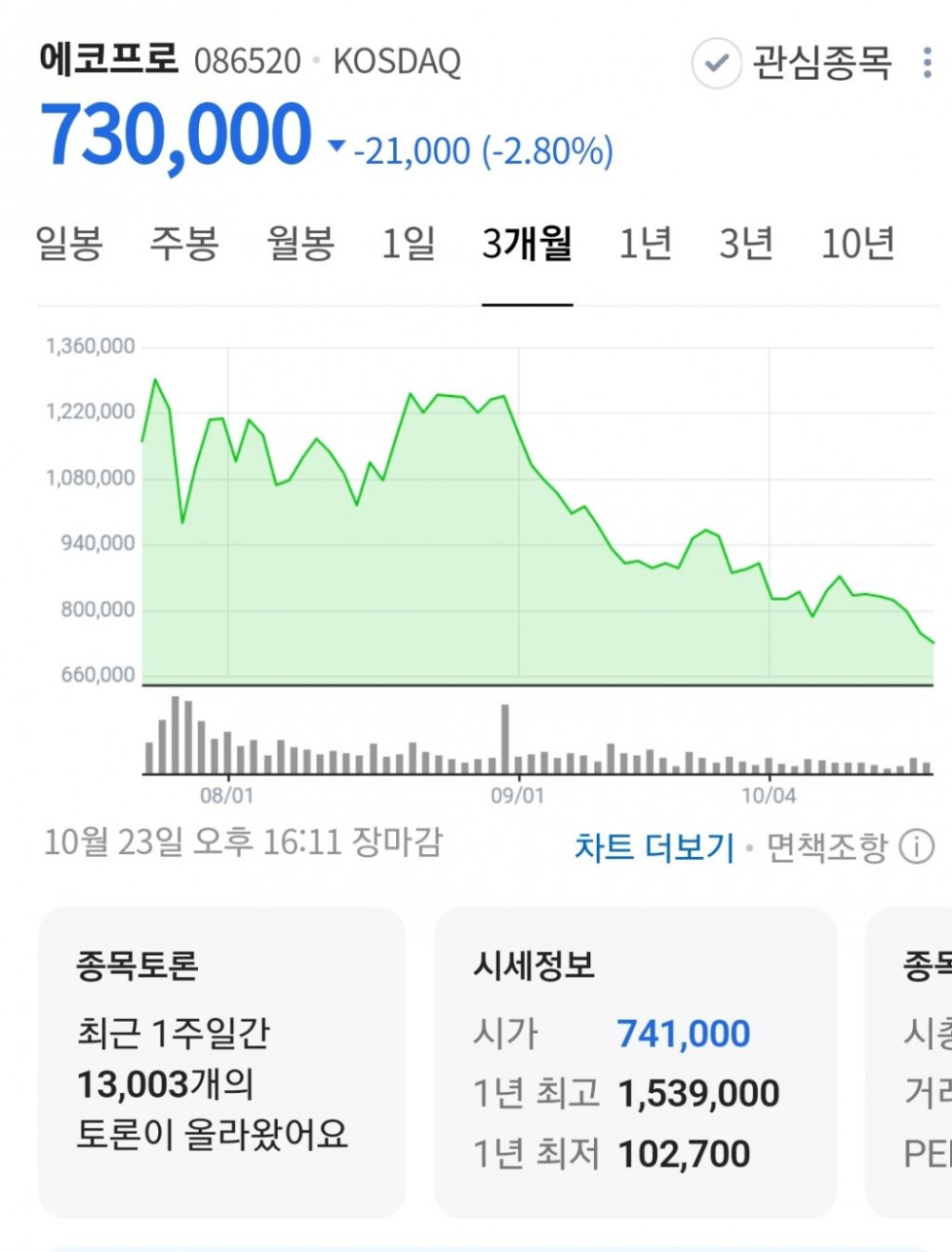This screenshot has width=952, height=1252.
Task: Select the 1일 chart period
Action: click(408, 244)
